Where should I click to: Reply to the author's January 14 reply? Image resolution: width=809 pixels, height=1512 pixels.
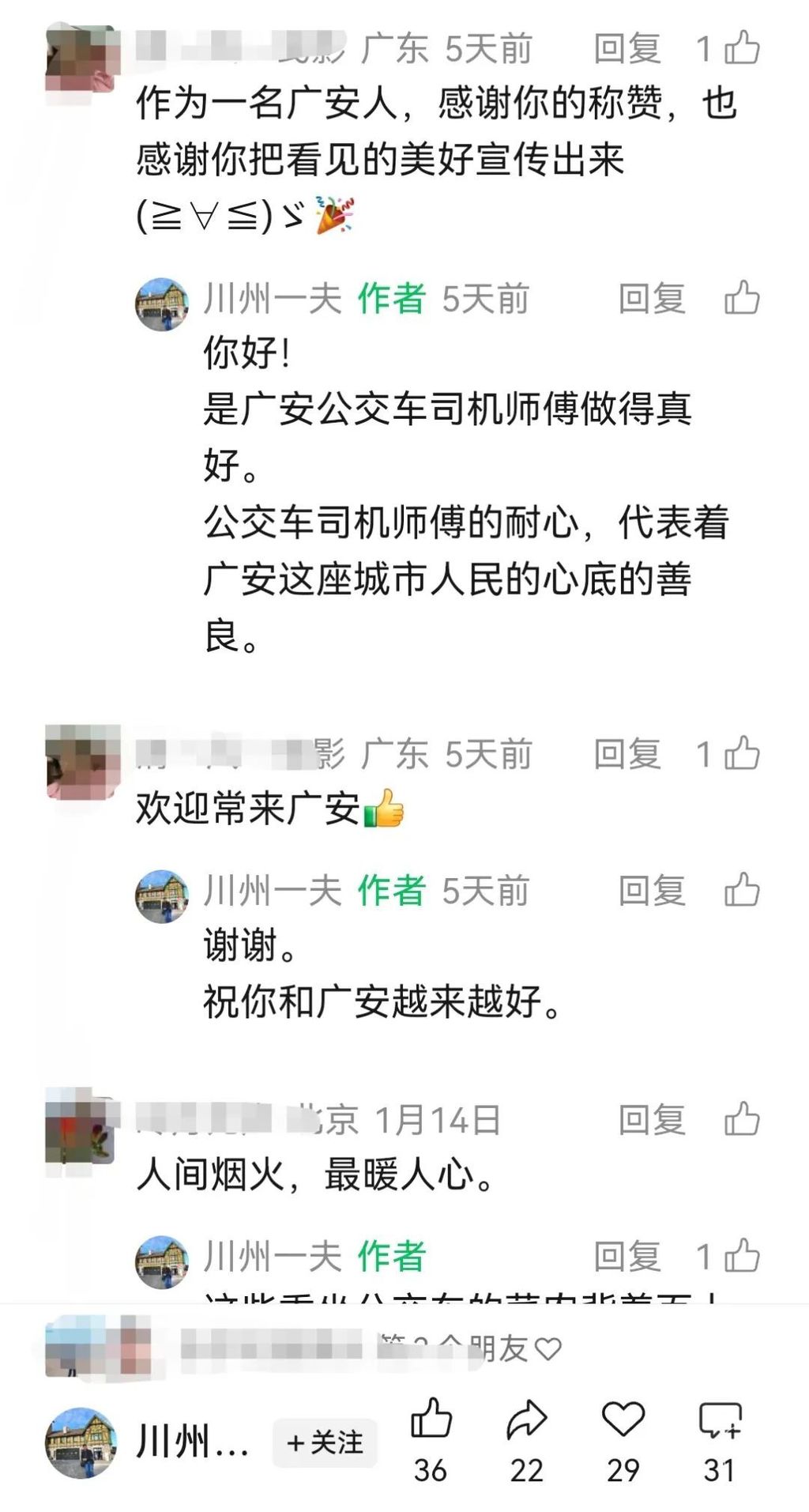point(627,1257)
